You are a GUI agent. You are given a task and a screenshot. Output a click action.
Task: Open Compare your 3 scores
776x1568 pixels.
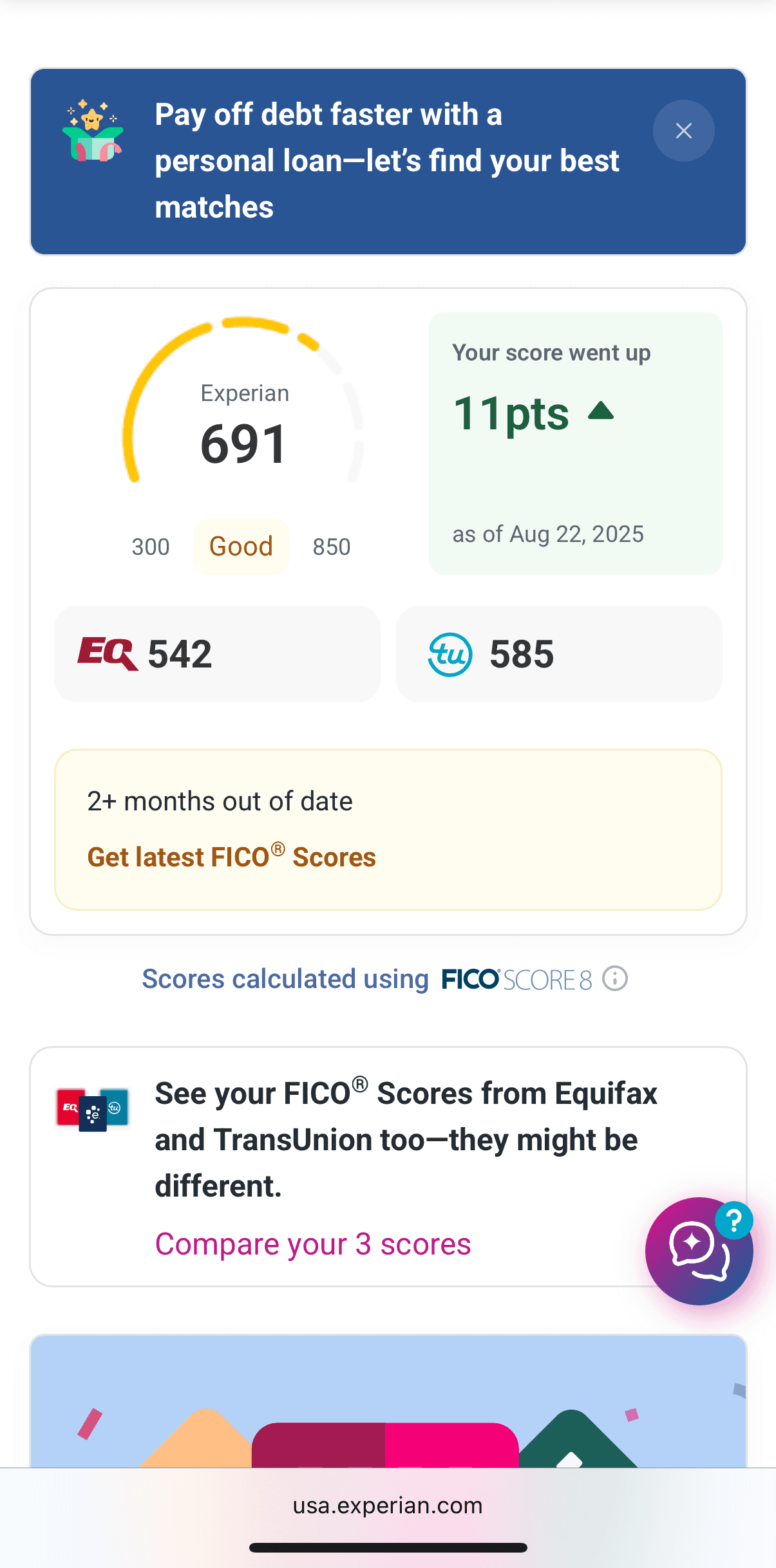(312, 1244)
